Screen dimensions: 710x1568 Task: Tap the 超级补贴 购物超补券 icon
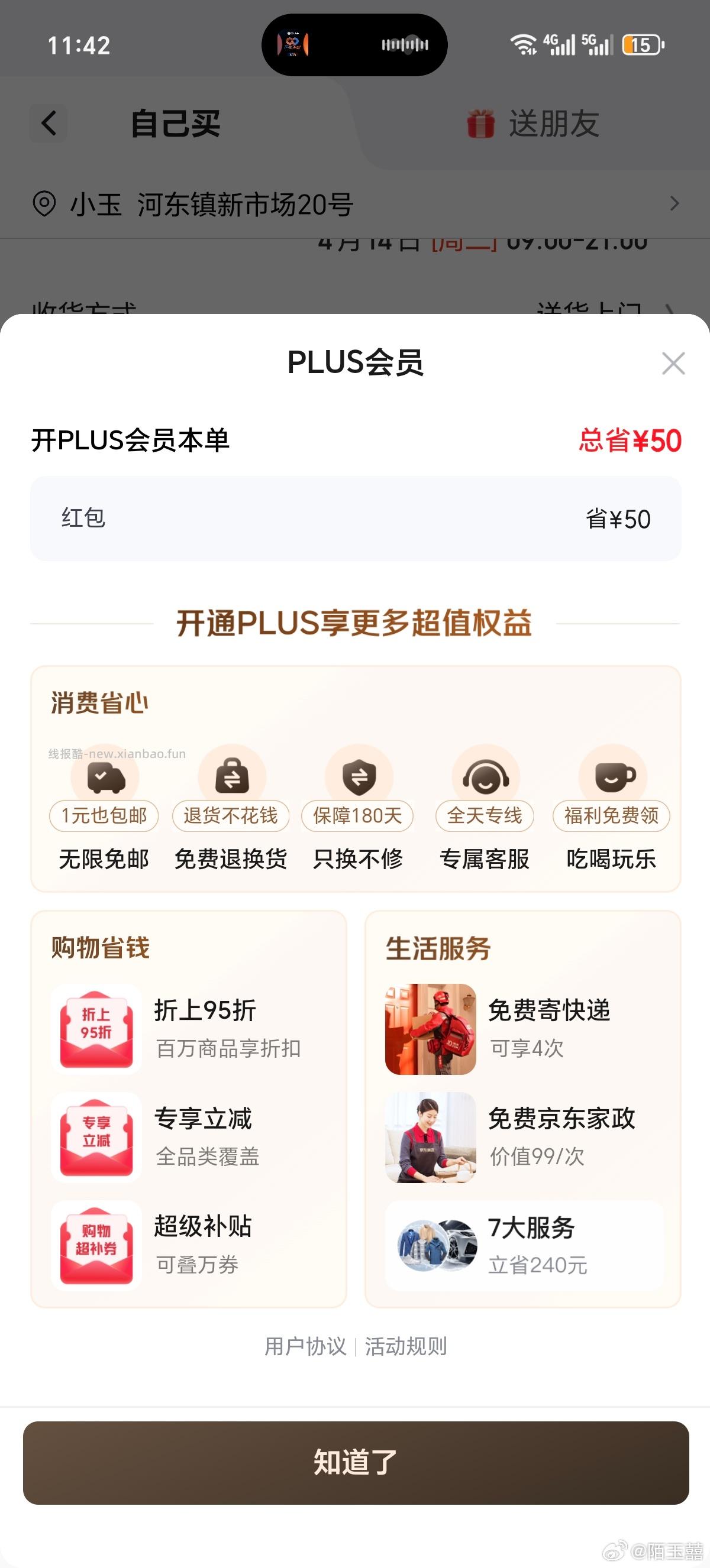pyautogui.click(x=97, y=1245)
